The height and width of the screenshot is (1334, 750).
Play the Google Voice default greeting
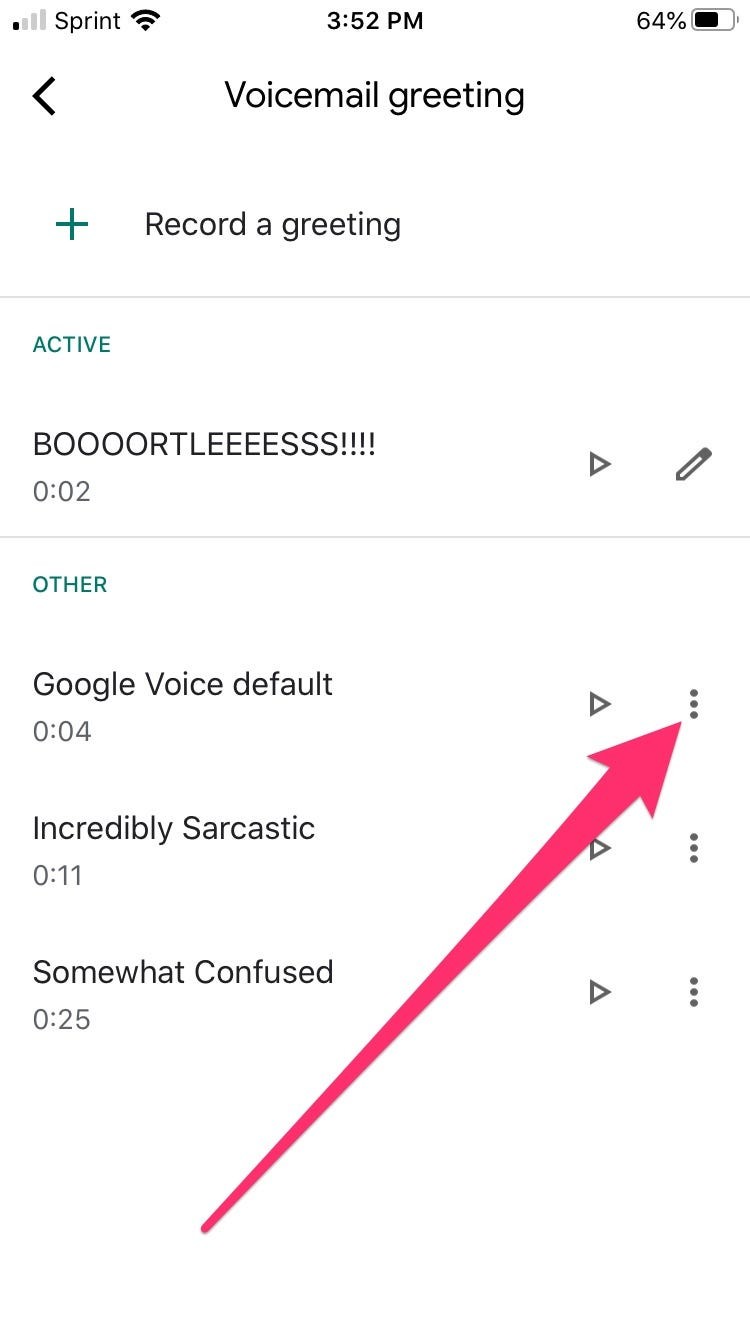(x=600, y=704)
